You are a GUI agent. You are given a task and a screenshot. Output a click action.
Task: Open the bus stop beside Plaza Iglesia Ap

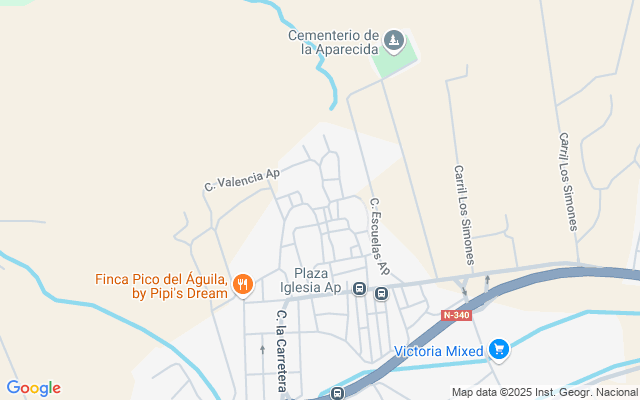pos(359,289)
